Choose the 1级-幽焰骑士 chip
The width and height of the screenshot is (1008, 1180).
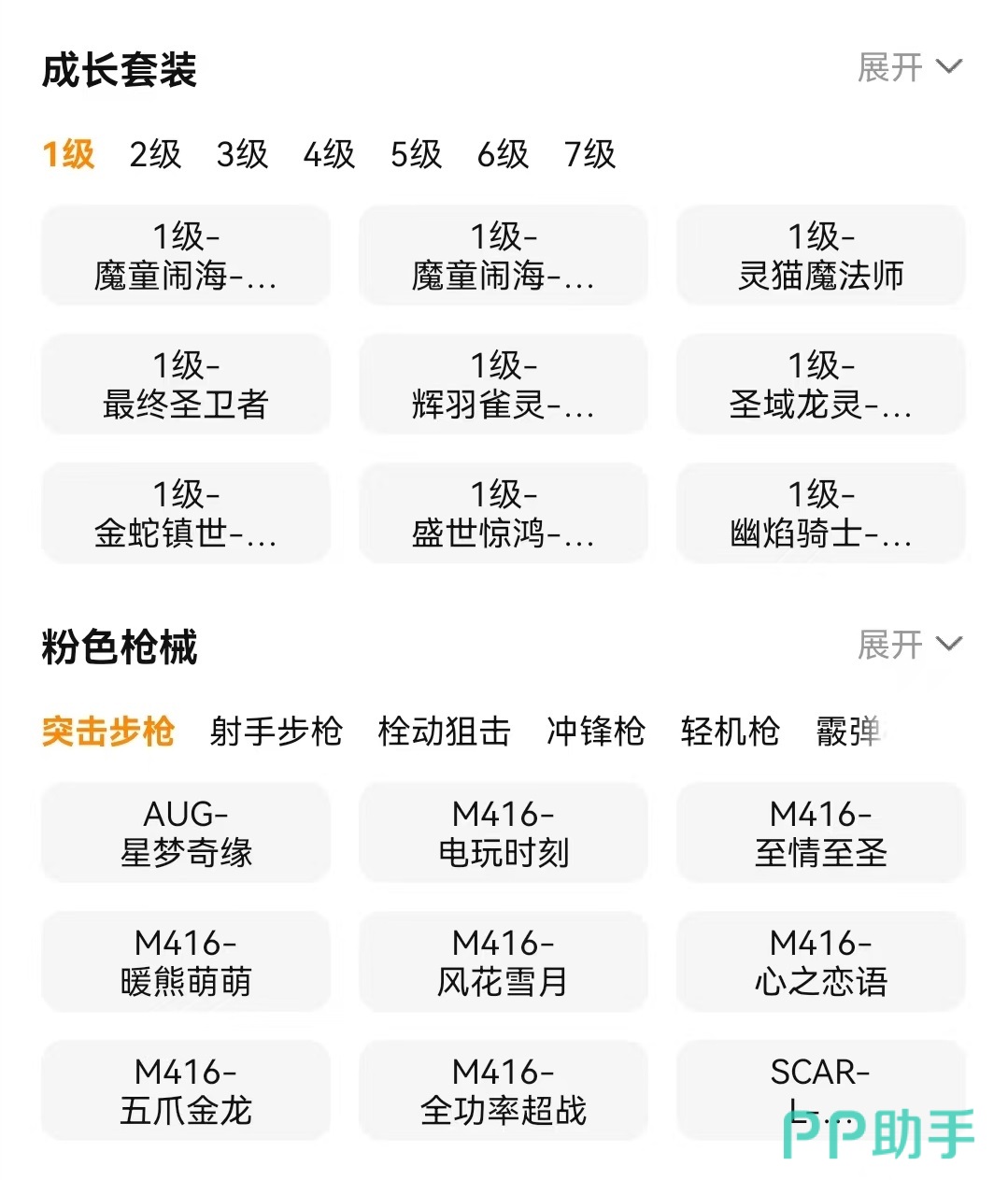point(820,513)
